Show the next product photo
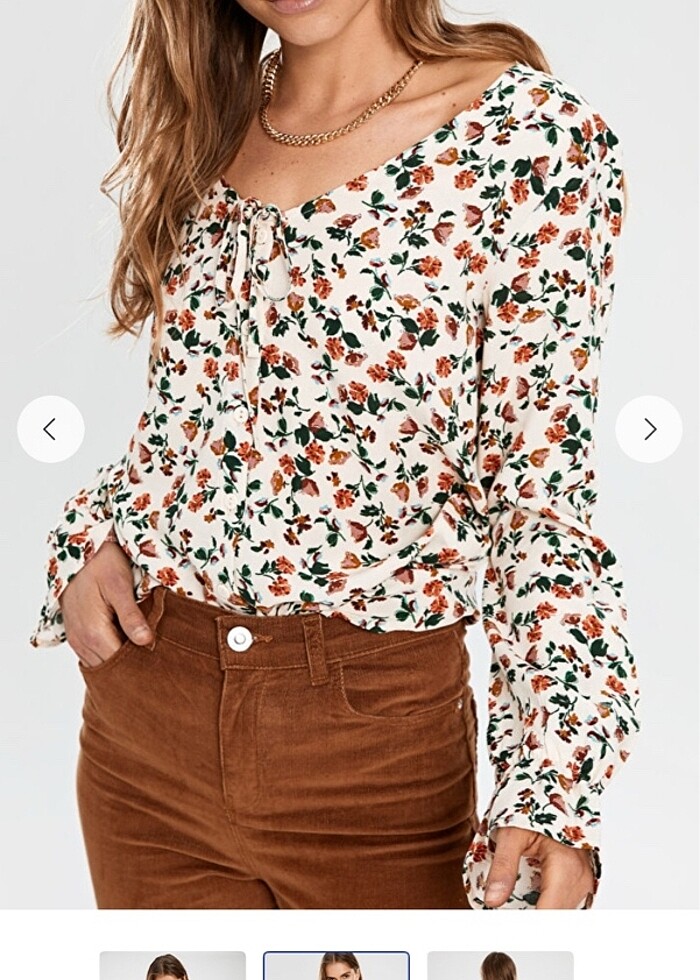 tap(649, 429)
